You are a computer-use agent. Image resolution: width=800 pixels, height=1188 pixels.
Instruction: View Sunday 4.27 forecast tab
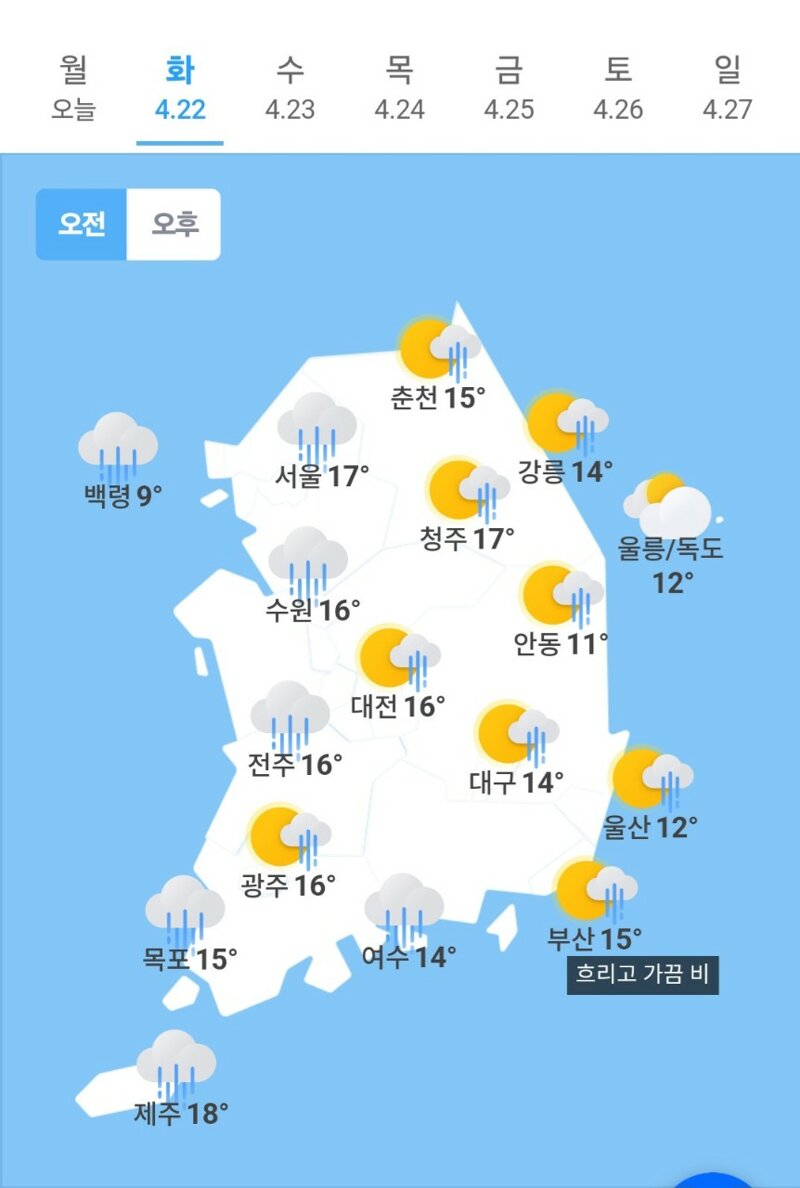point(727,88)
